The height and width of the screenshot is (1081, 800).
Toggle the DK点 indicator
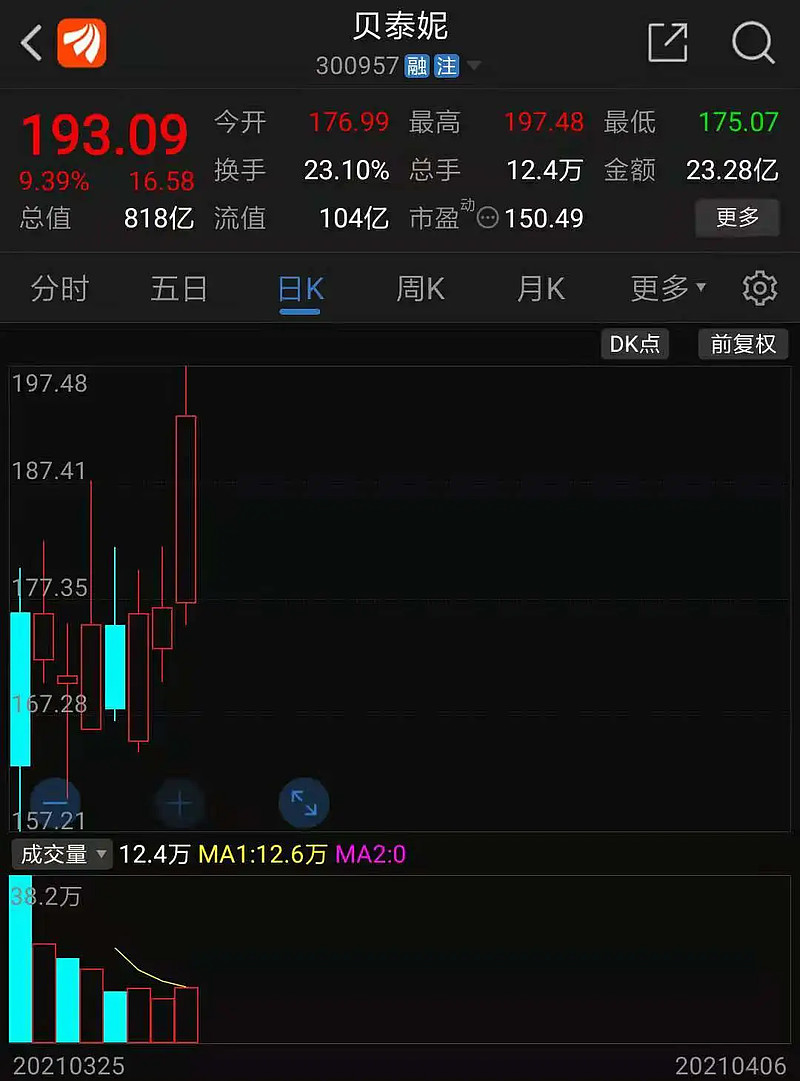pos(635,344)
